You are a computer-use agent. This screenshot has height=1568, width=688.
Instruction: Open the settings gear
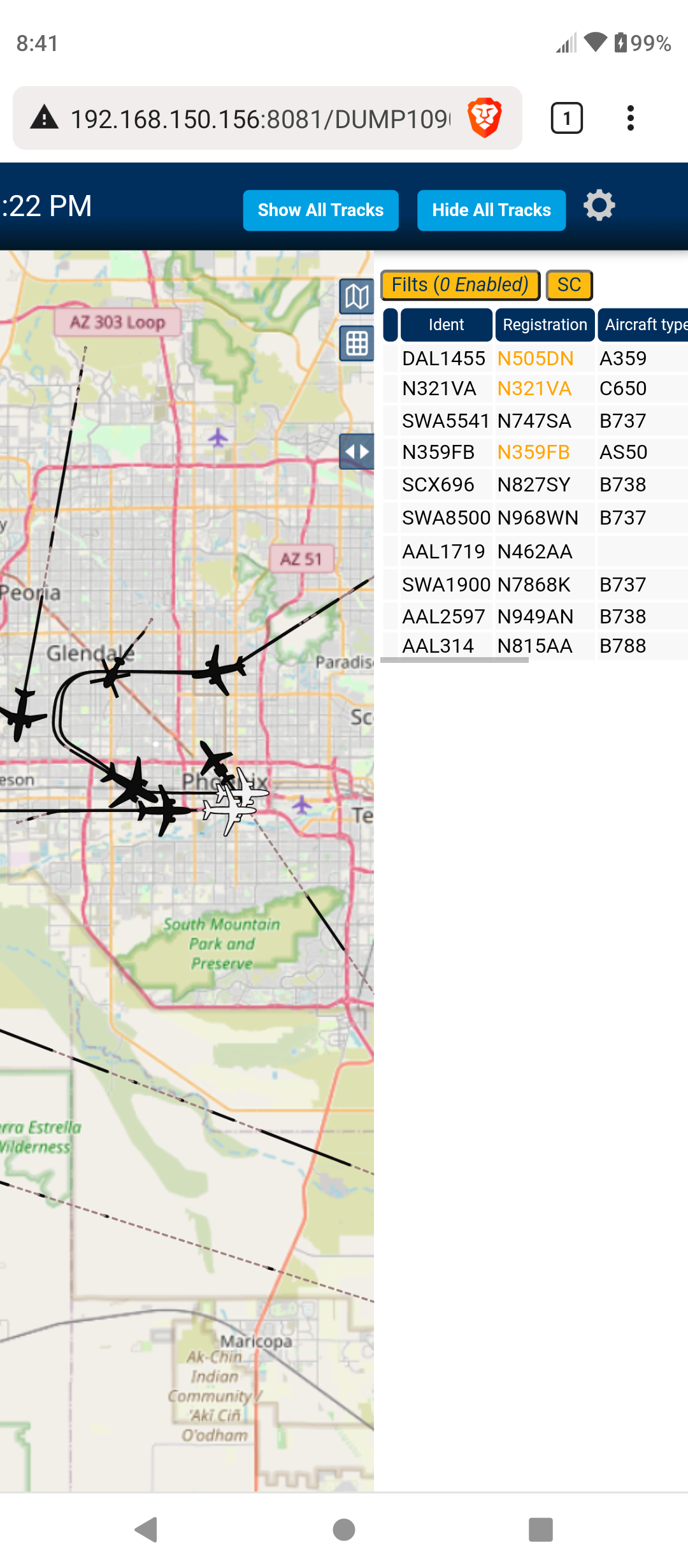click(599, 206)
